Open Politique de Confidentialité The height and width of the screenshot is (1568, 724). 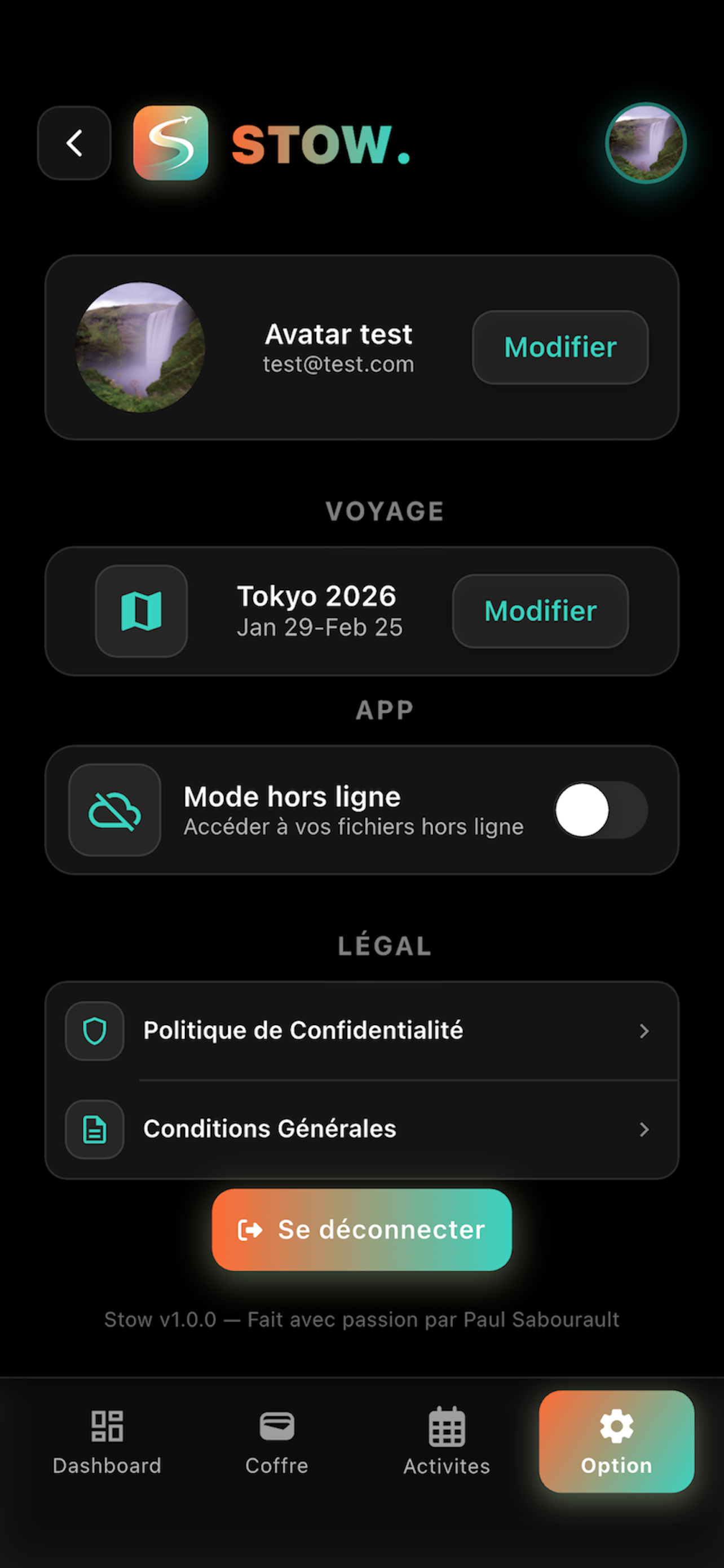pos(362,1030)
